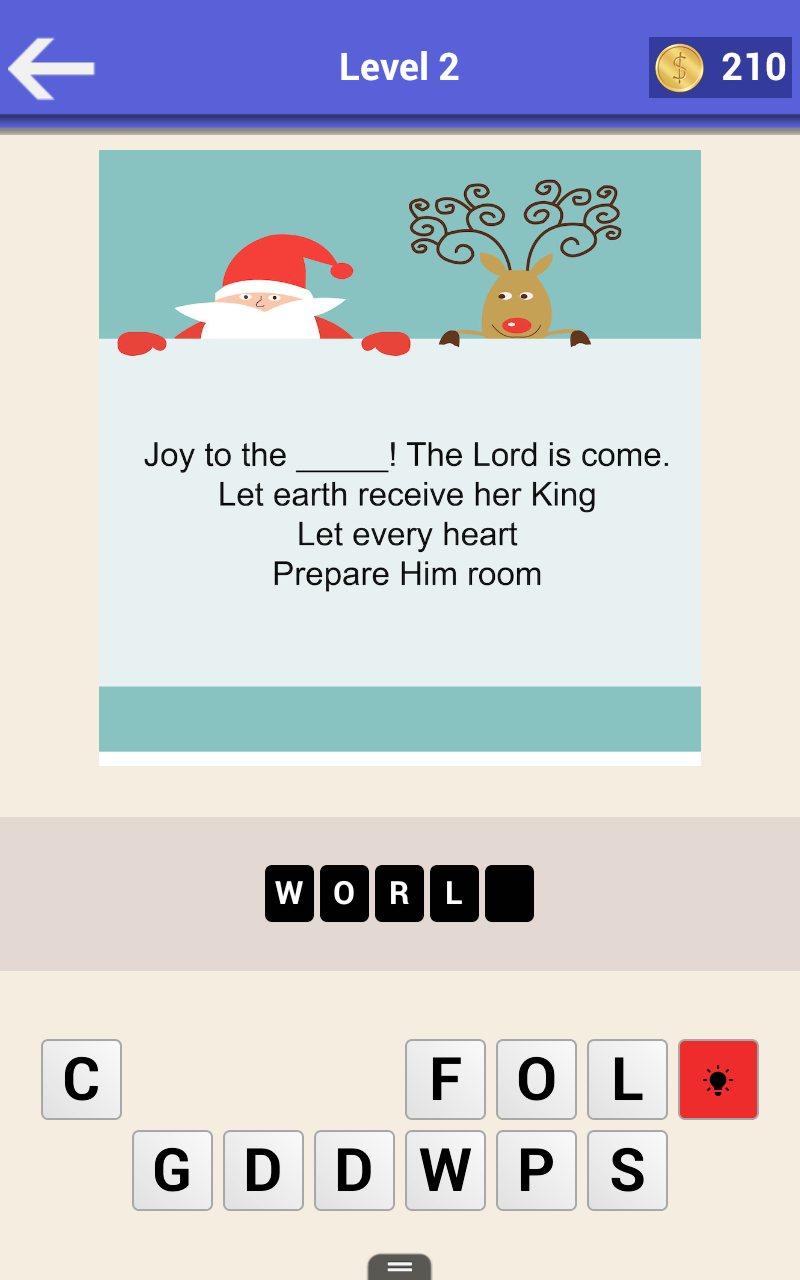Select the letter tile F
The width and height of the screenshot is (800, 1280).
[445, 1079]
